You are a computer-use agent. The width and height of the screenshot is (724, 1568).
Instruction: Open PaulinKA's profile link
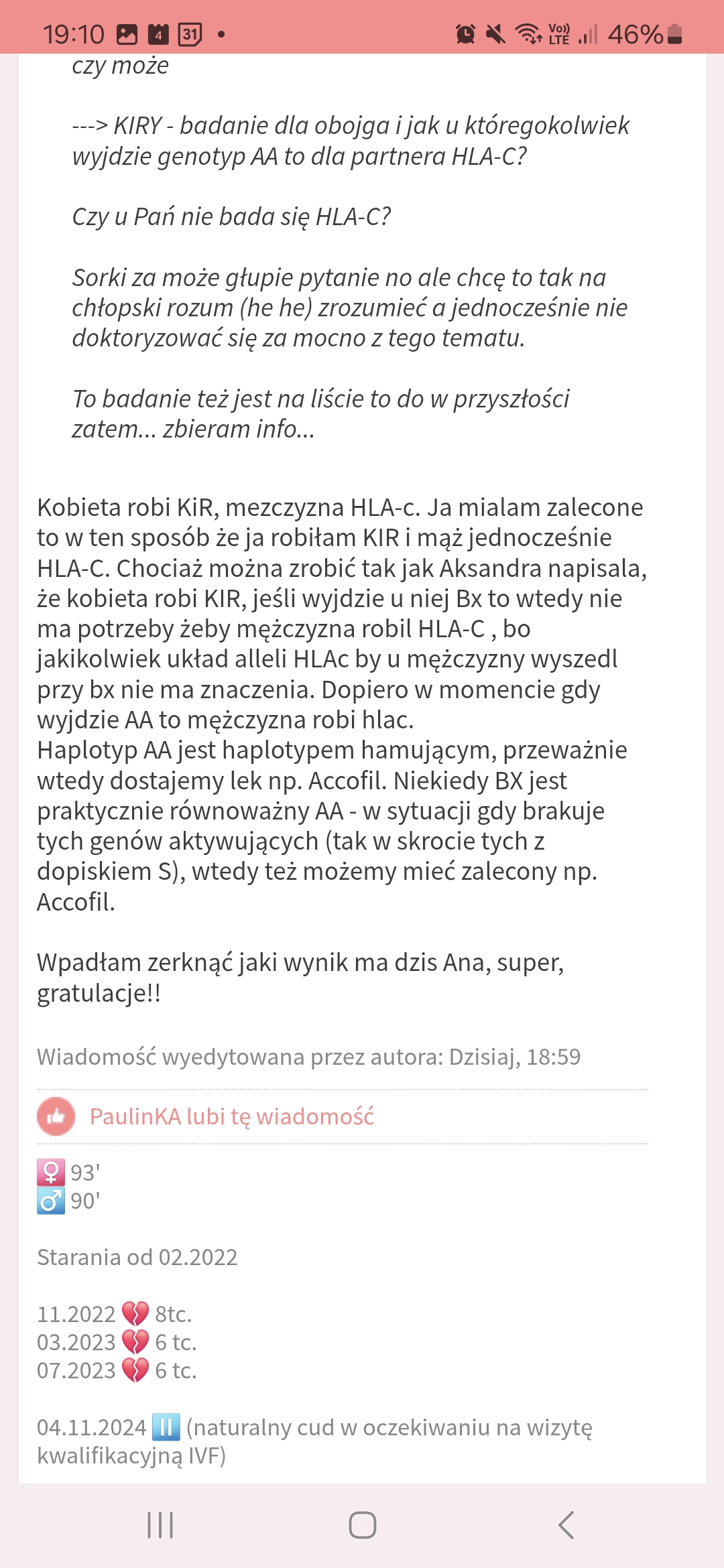135,1116
